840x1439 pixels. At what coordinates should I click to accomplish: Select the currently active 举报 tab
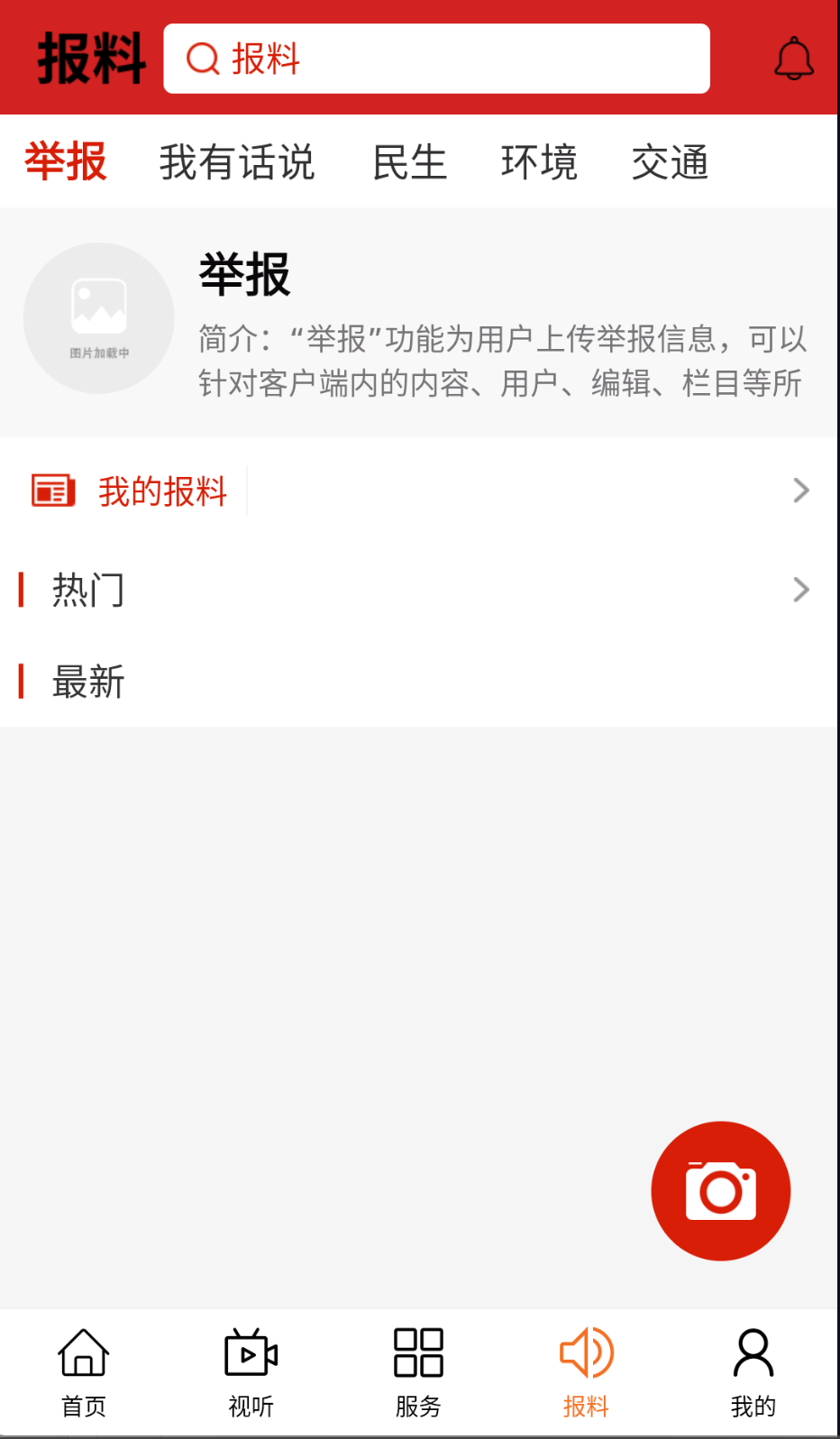coord(65,162)
